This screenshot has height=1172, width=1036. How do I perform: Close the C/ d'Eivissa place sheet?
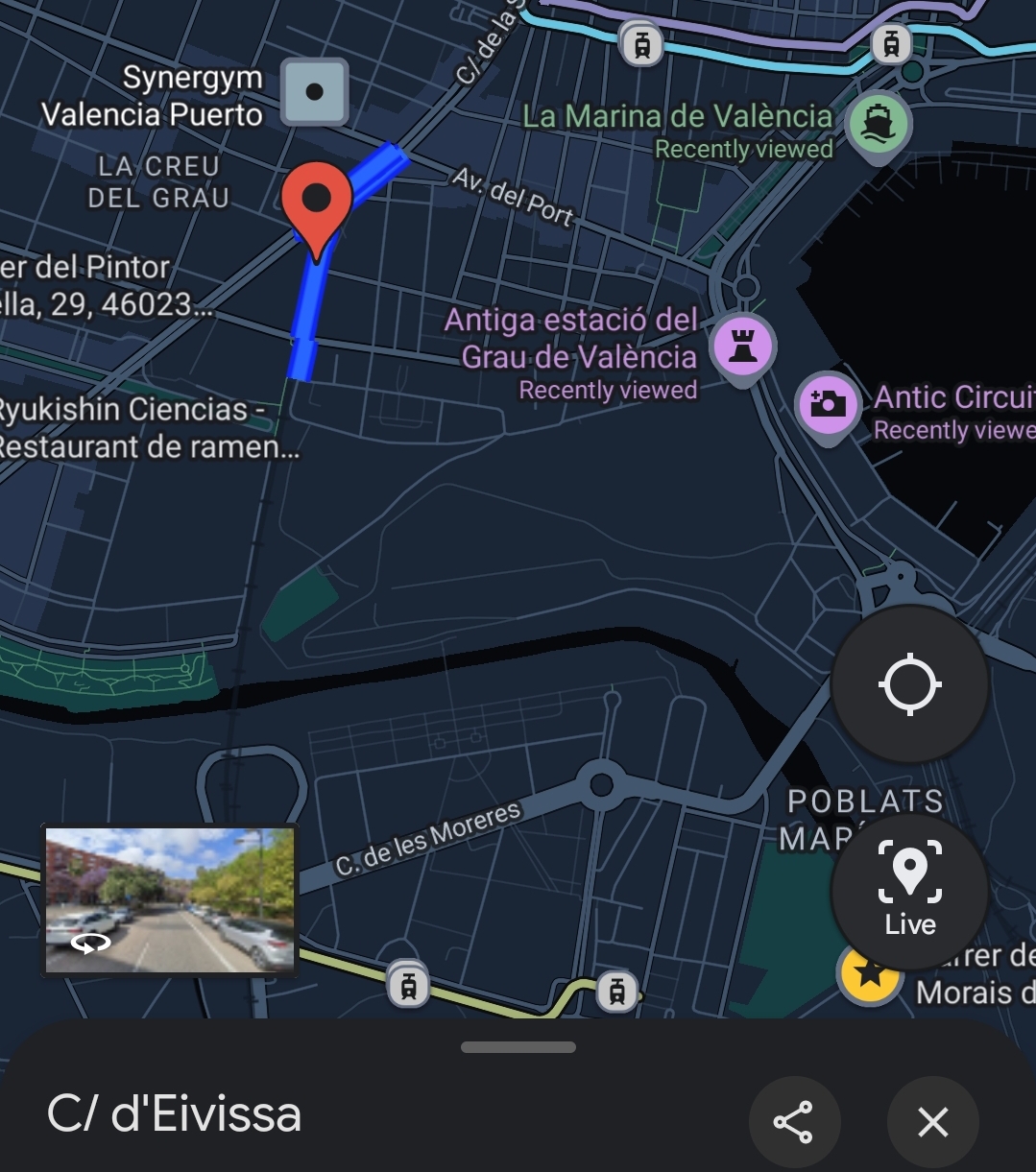pyautogui.click(x=932, y=1121)
